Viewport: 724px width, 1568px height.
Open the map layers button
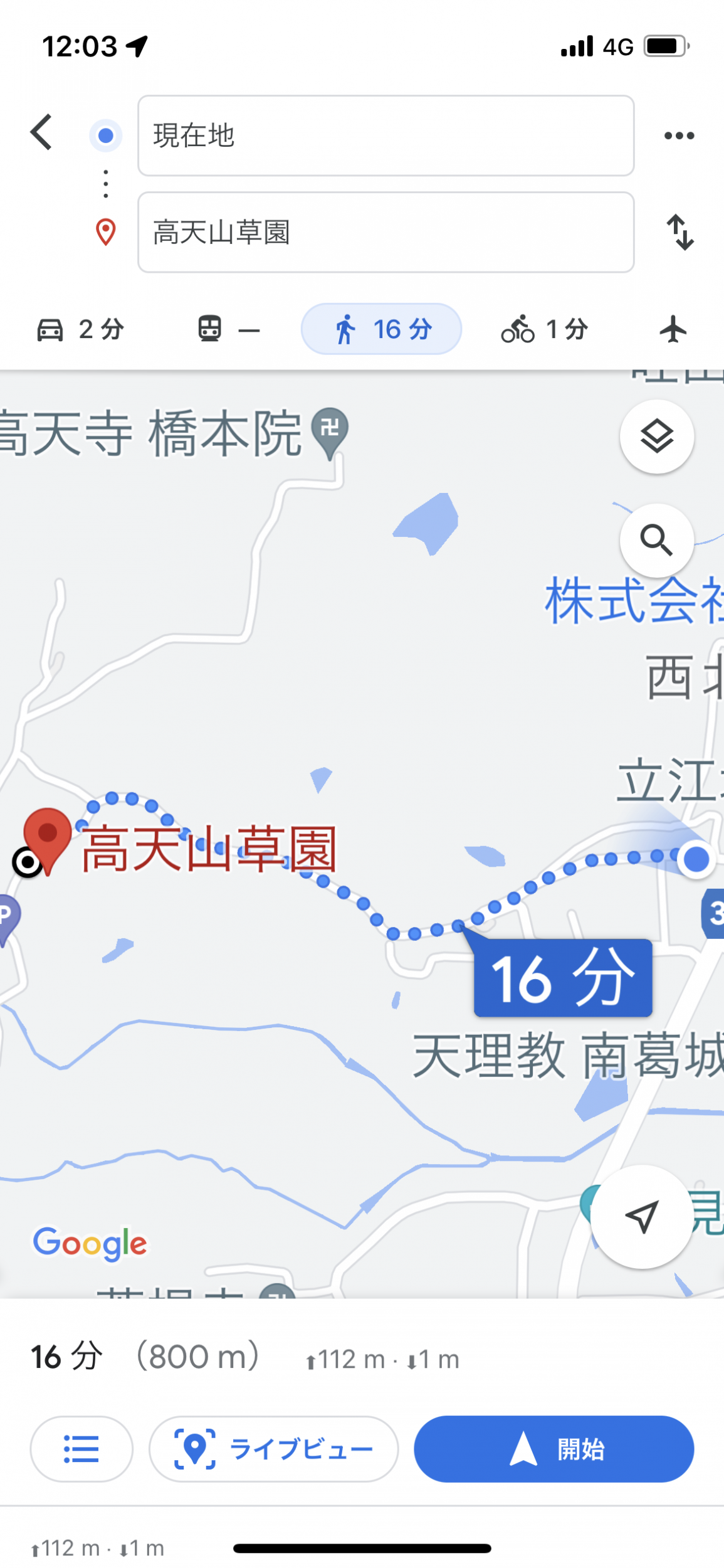coord(656,437)
